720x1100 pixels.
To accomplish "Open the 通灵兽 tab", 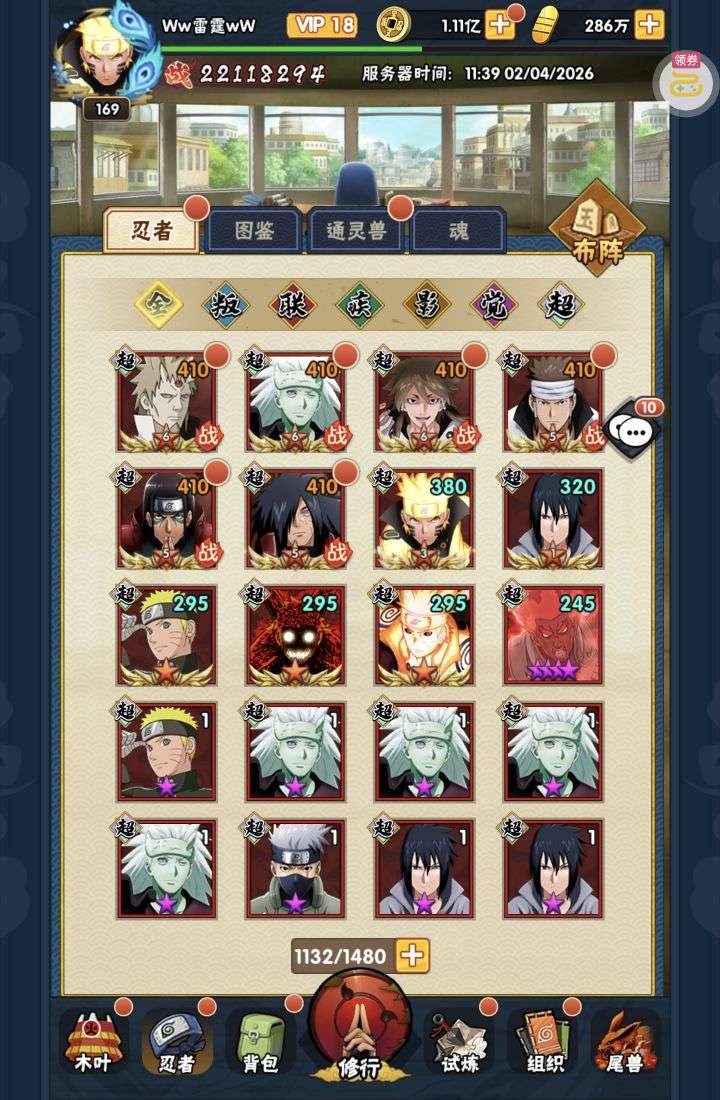I will coord(356,232).
